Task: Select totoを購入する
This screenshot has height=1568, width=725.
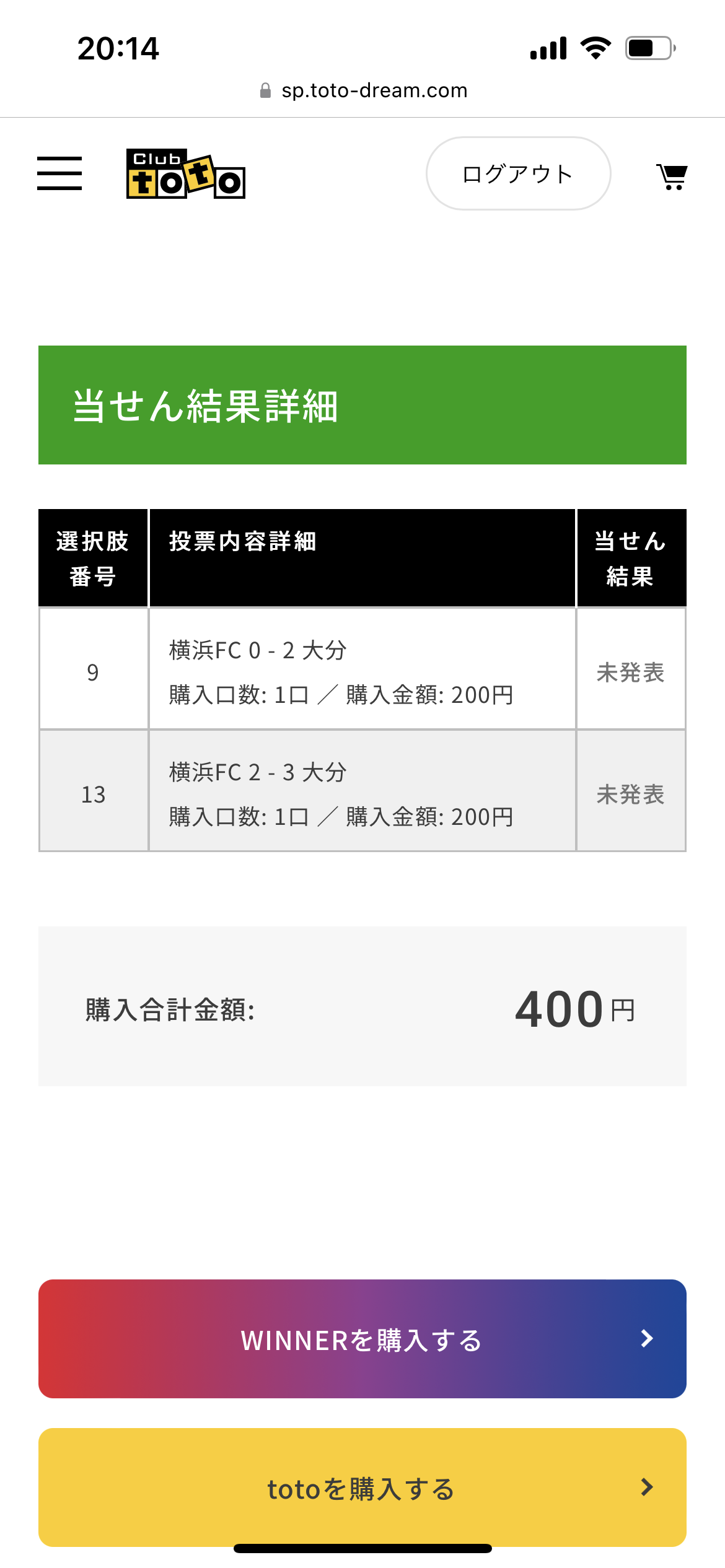Action: coord(362,1487)
